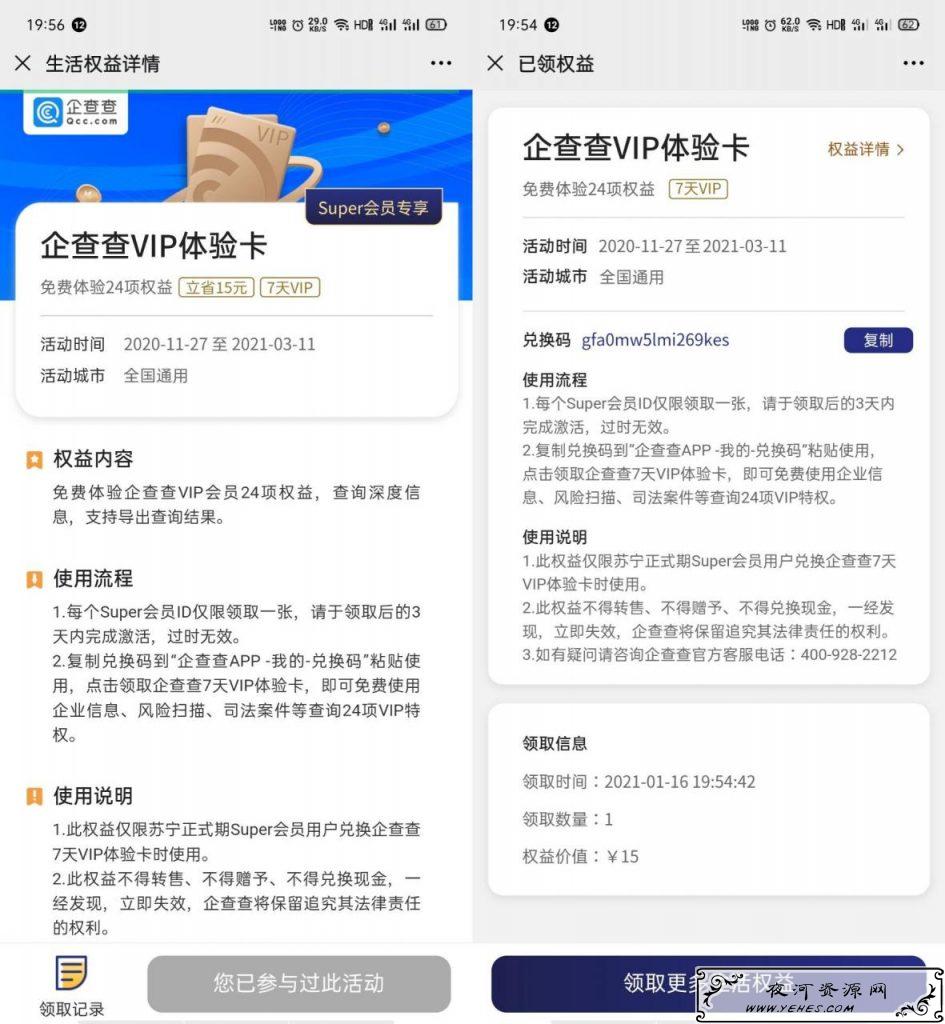Open the overflow menu on 已领权益
The height and width of the screenshot is (1024, 945).
pyautogui.click(x=913, y=64)
